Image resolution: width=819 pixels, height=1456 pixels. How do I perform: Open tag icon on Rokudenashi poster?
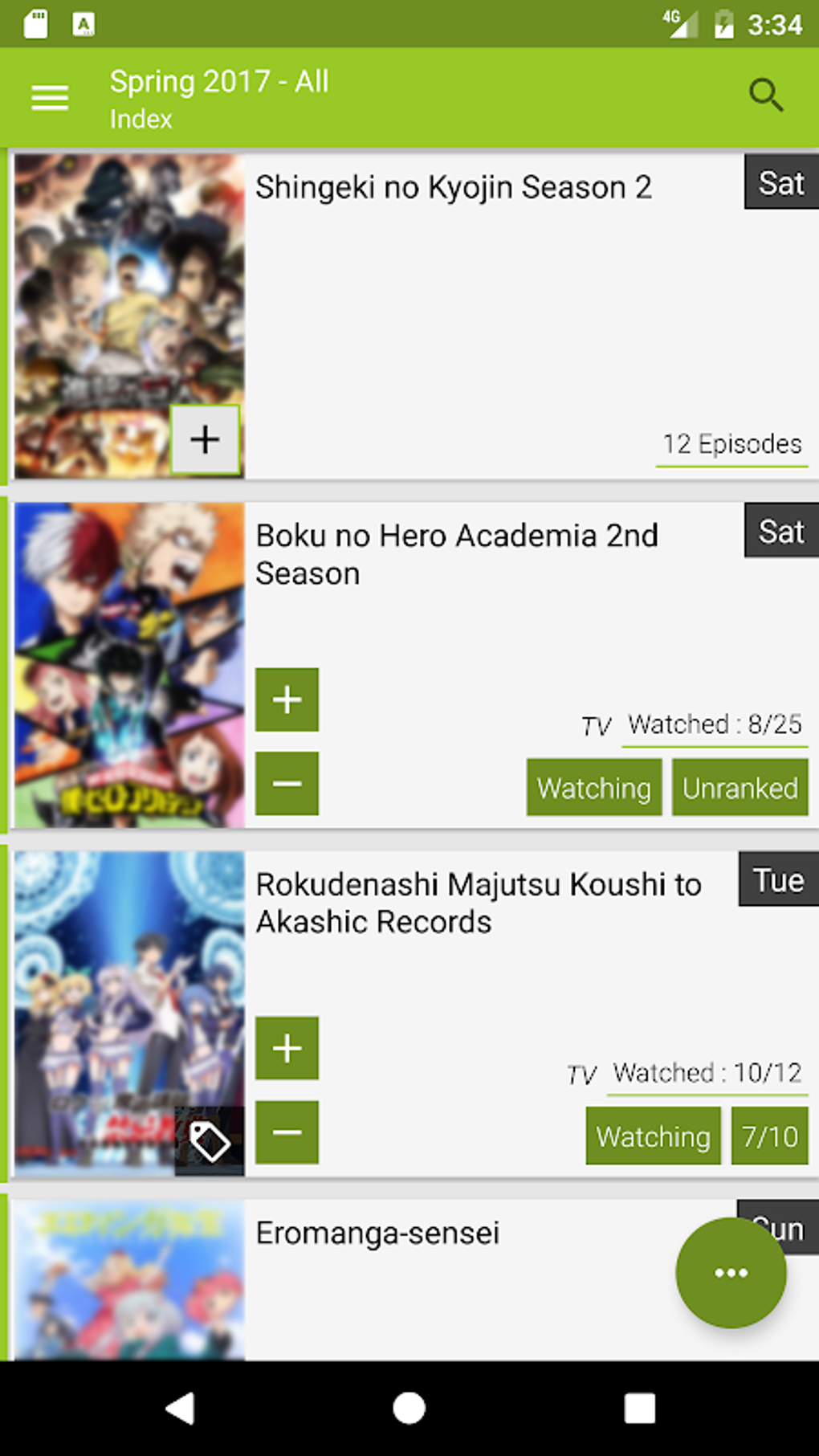click(x=210, y=1141)
